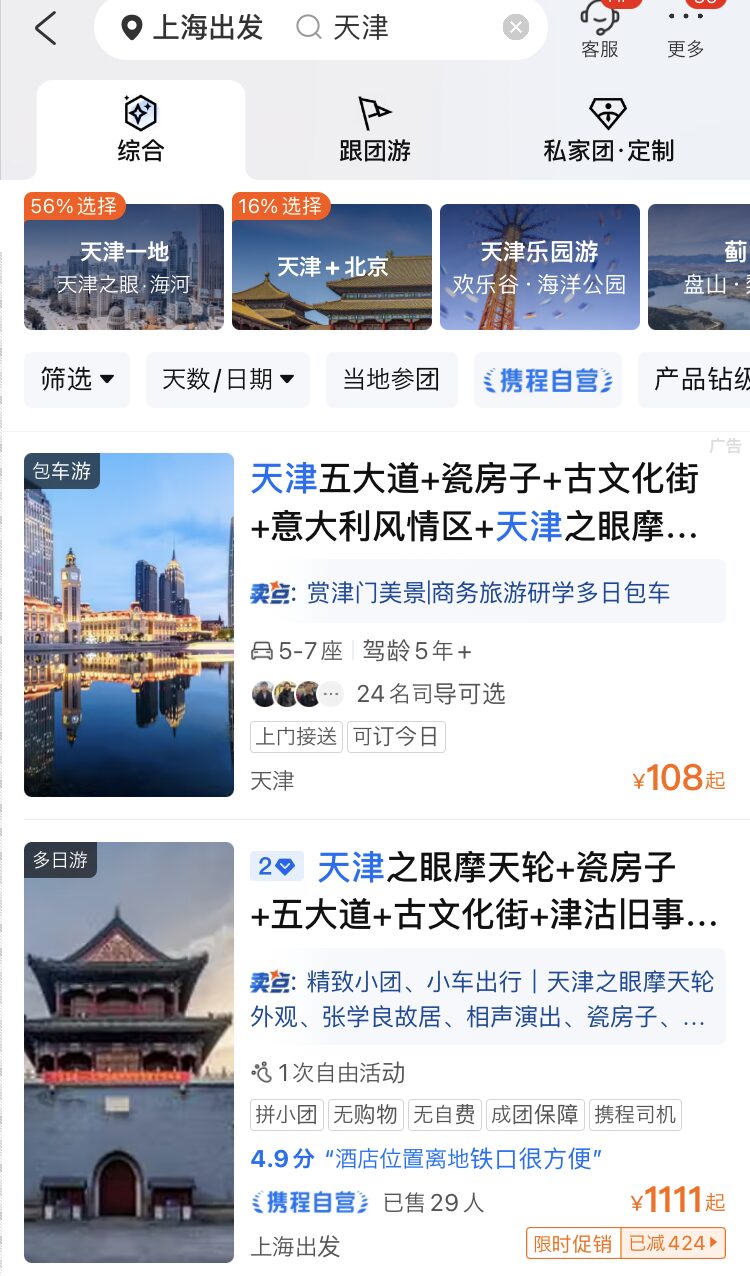
Task: Tap the ¥108起 price on the first listing
Action: click(x=680, y=778)
